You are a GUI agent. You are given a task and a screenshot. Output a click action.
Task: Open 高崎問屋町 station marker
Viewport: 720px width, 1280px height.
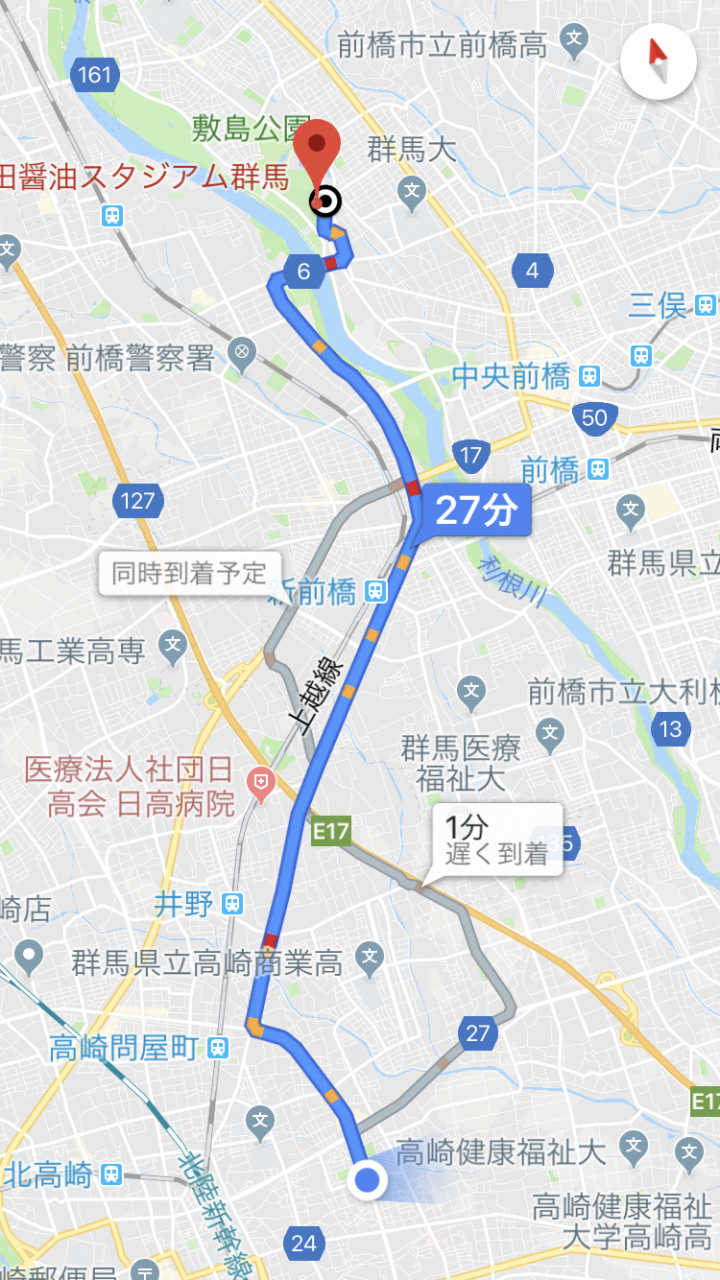tap(217, 1048)
